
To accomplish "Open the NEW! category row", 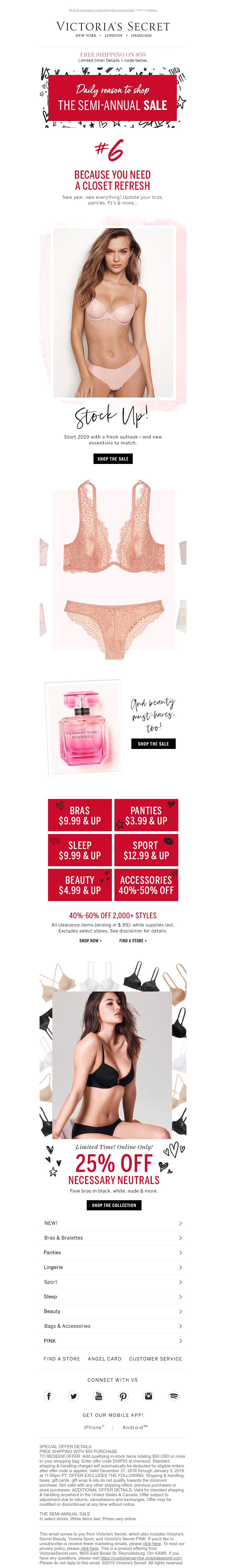I will [113, 1223].
